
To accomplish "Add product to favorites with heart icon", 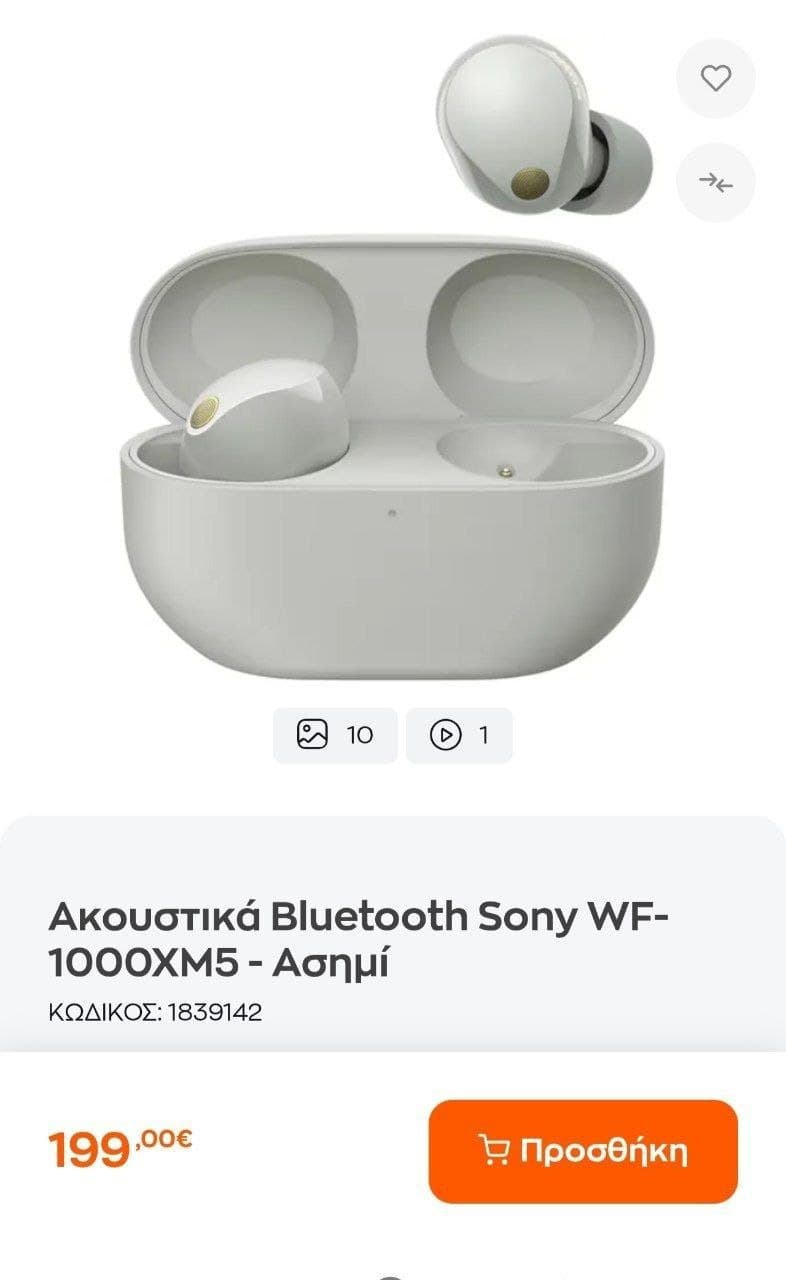I will point(715,78).
